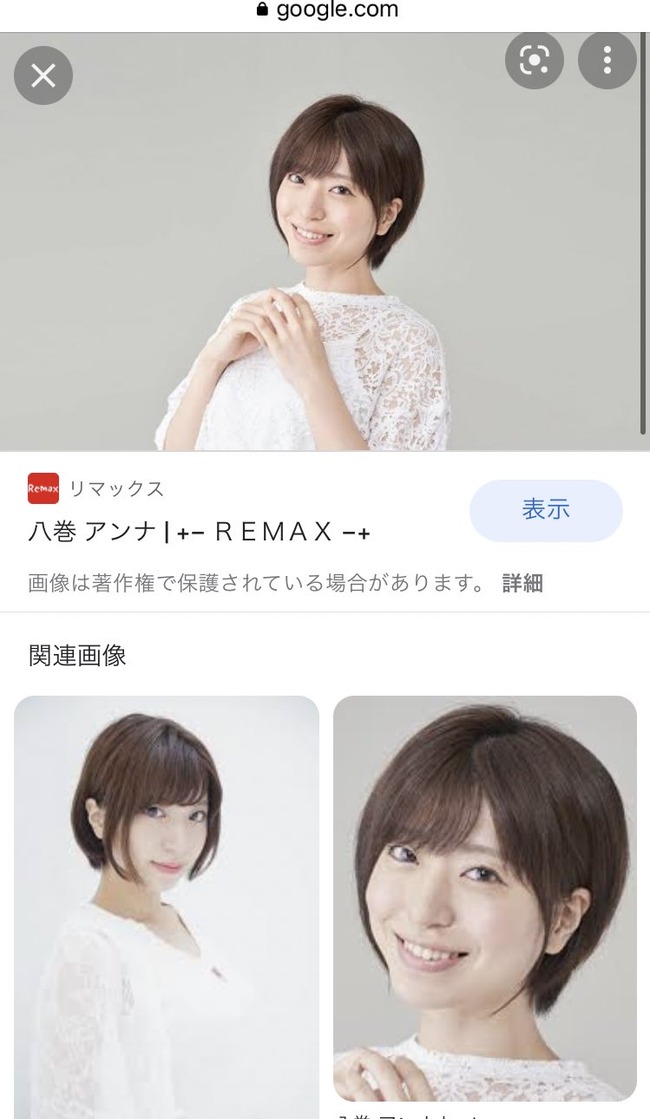Tap the browser address bar showing google.com

(325, 11)
